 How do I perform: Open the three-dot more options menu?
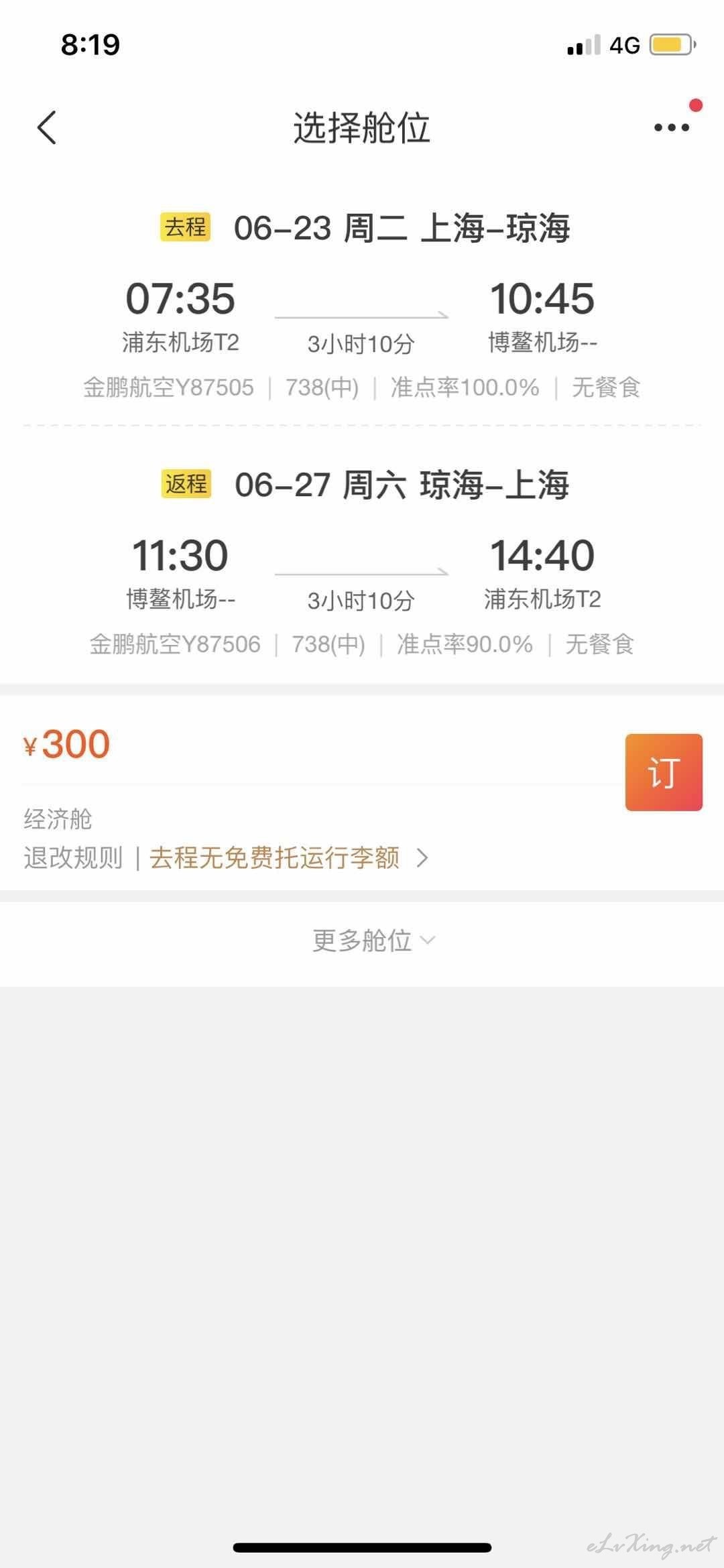click(x=672, y=127)
